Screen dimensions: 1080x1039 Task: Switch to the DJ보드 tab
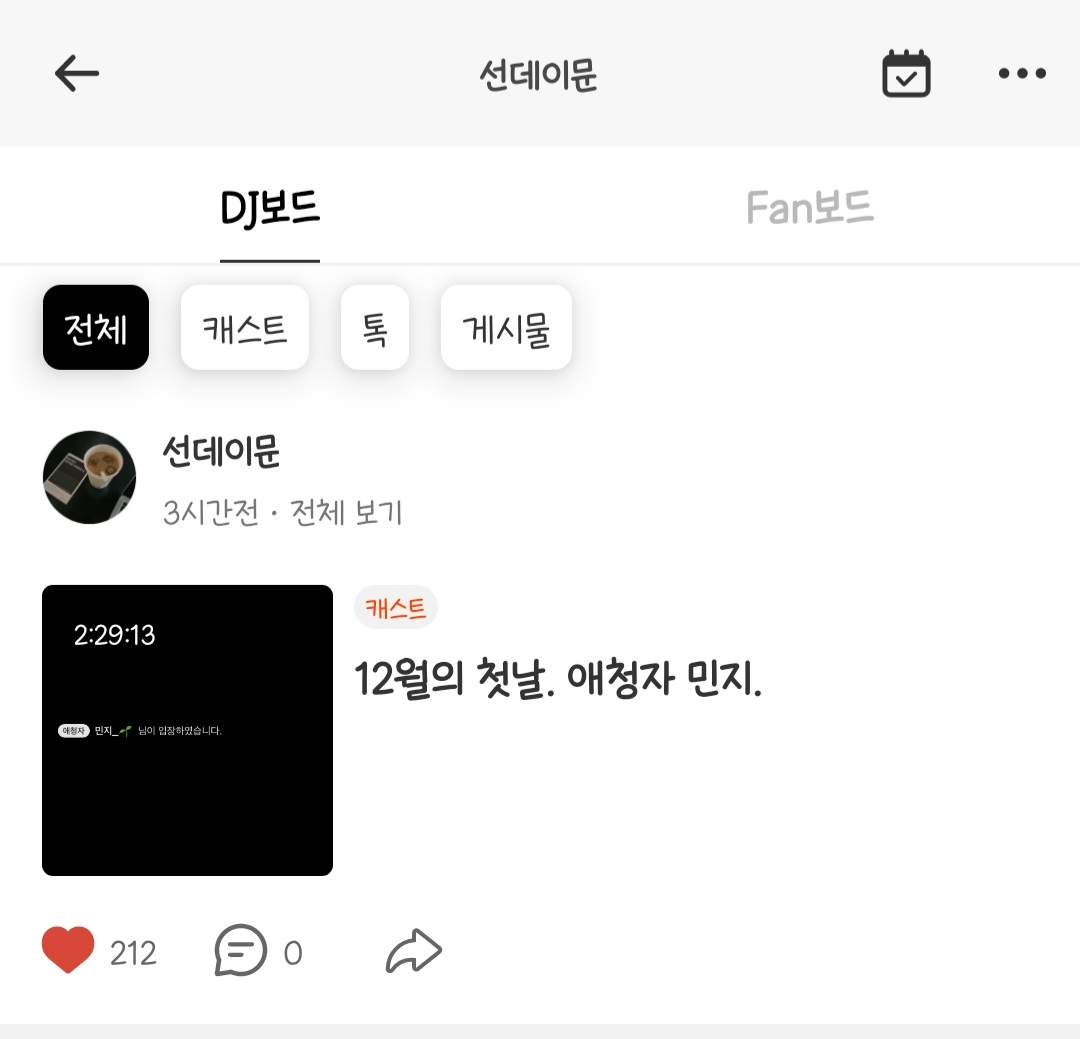click(269, 208)
